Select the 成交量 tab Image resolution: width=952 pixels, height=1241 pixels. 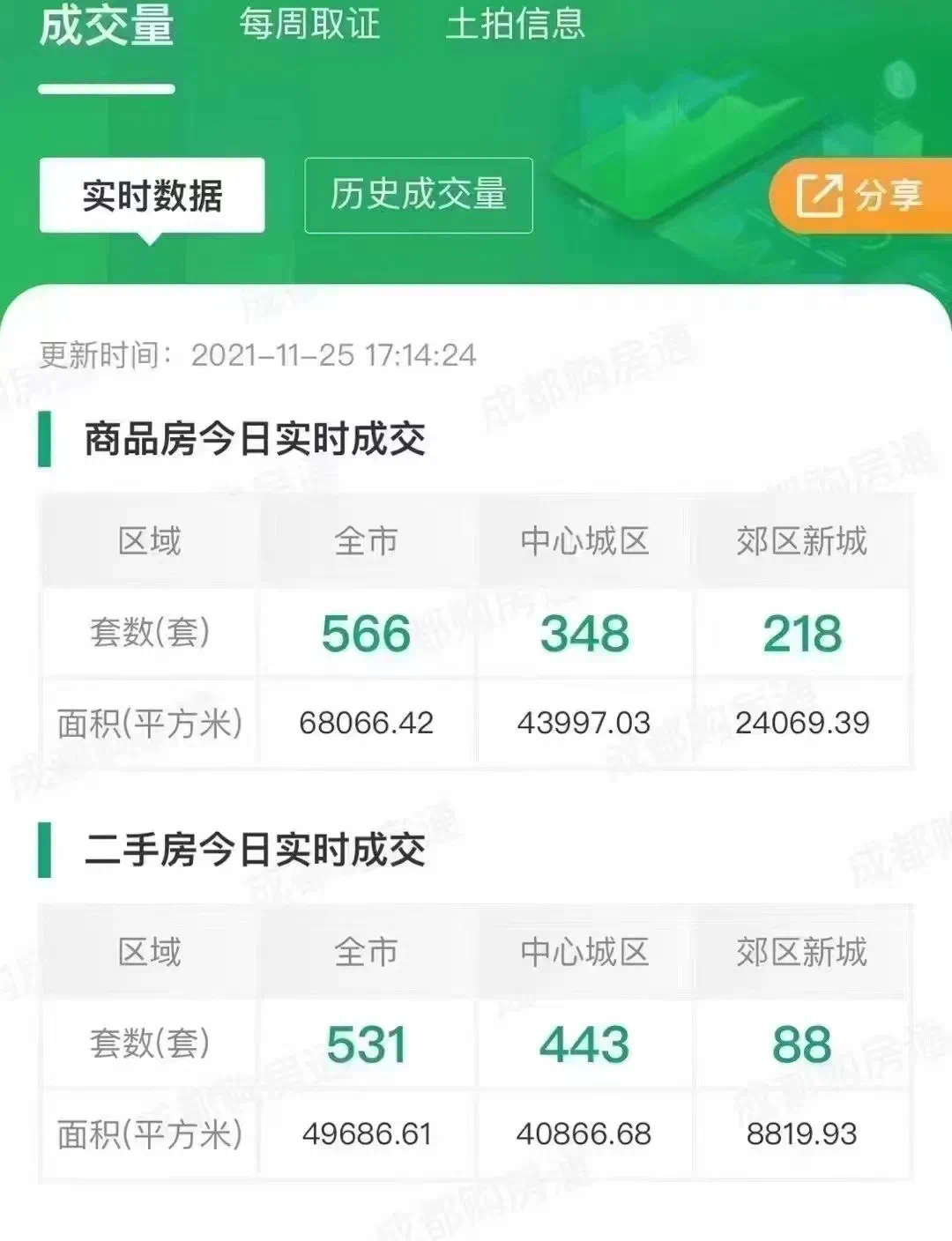tap(107, 26)
